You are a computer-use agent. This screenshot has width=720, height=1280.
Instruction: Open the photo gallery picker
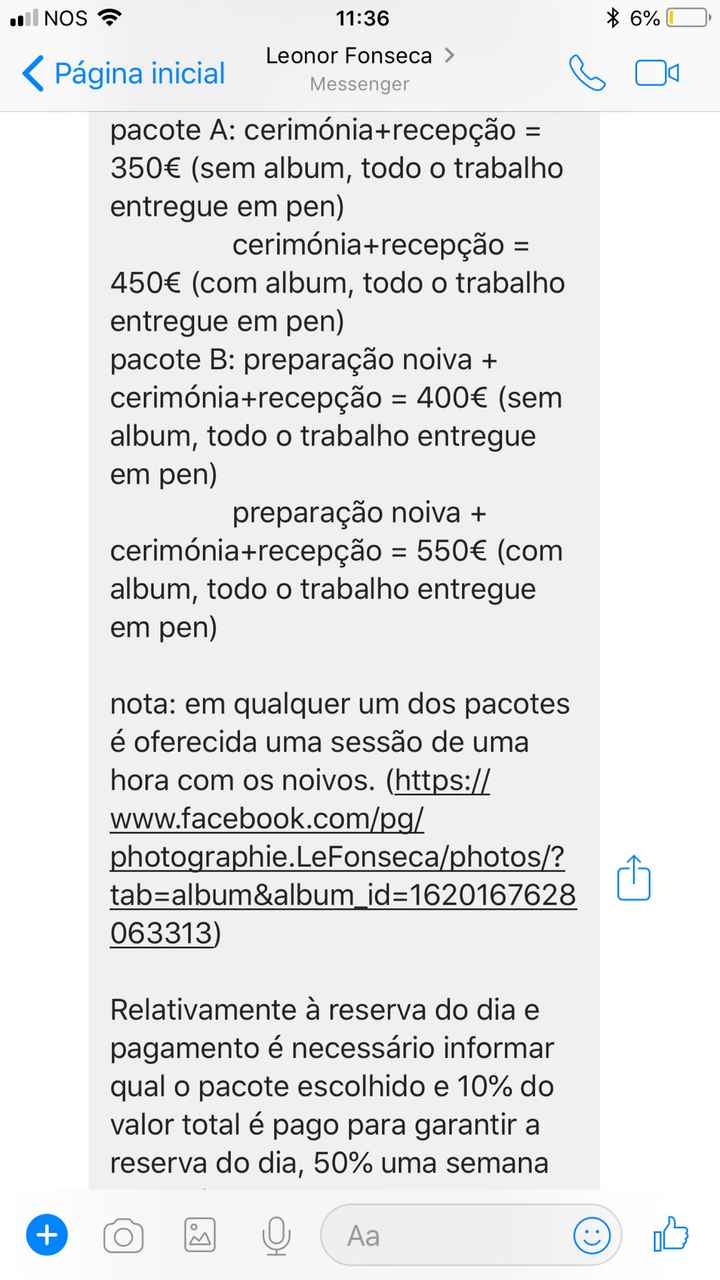click(x=199, y=1235)
